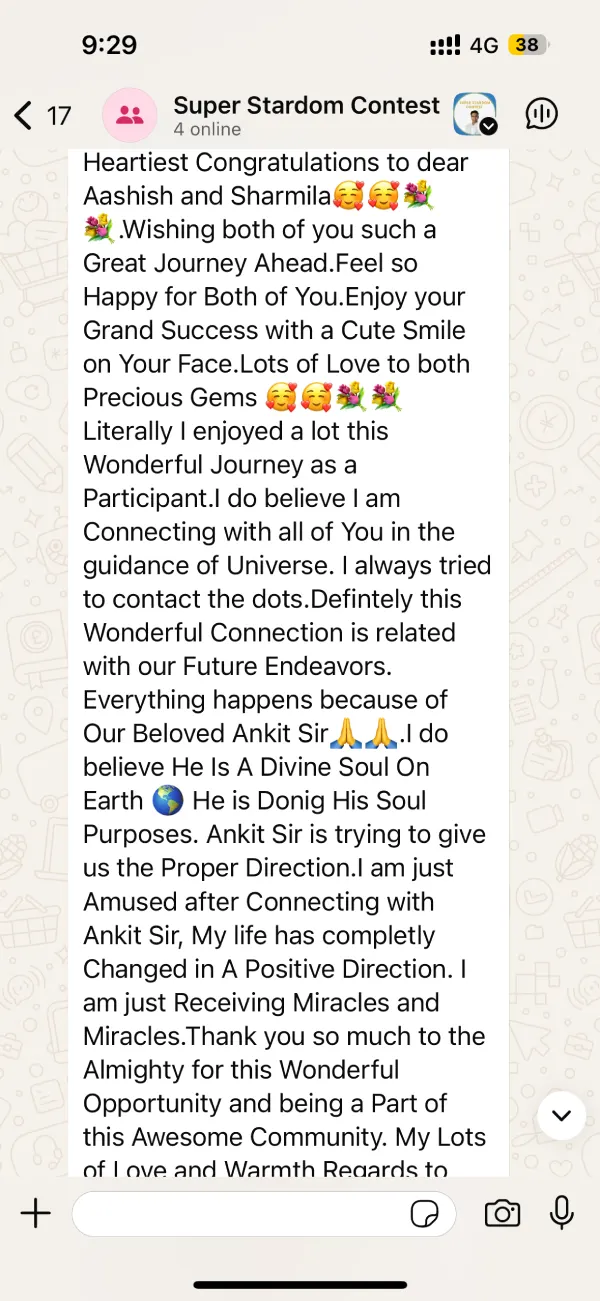Start a voice chat in group
Screen dimensions: 600x1301
pyautogui.click(x=541, y=115)
